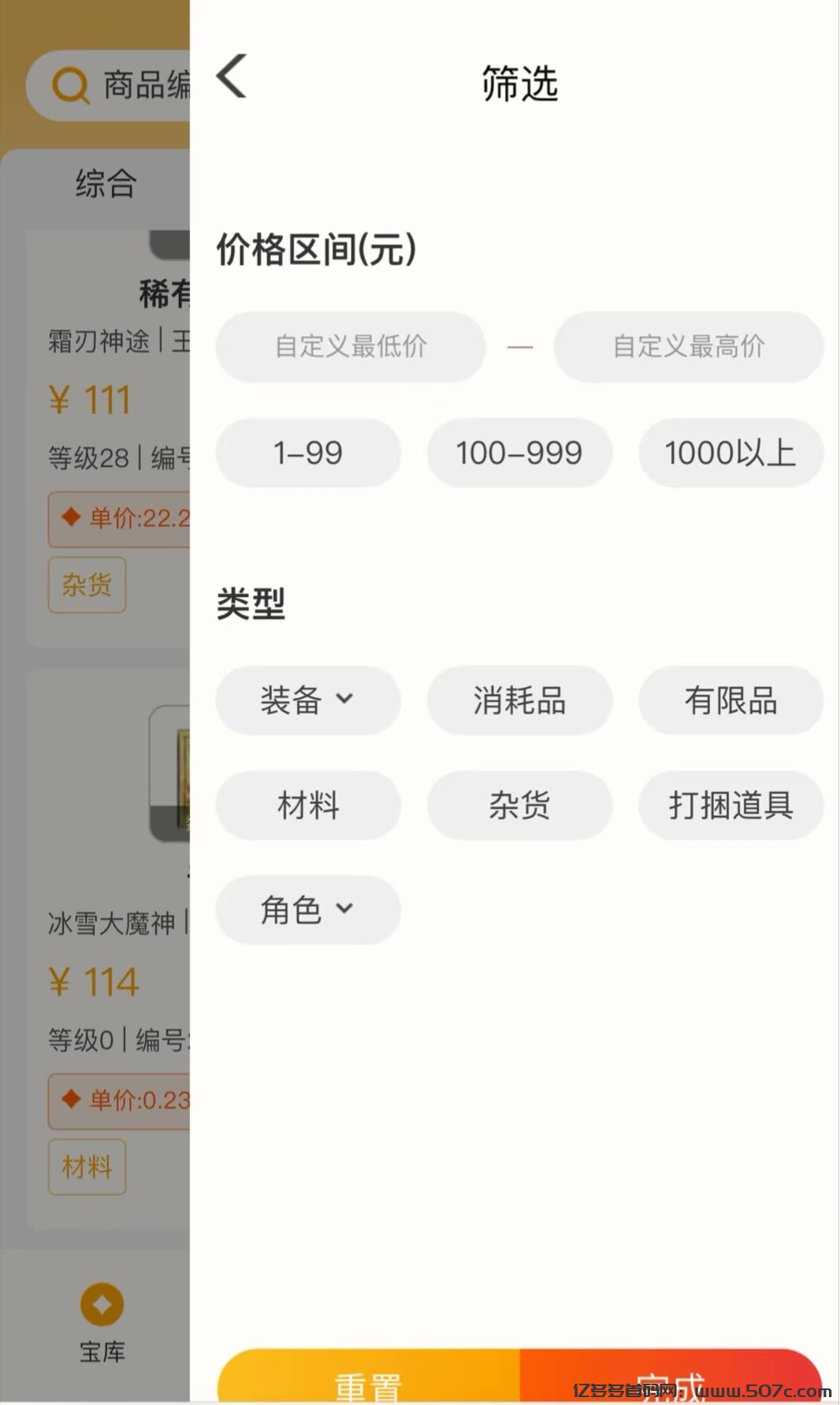Enable the 有限品 type filter
The width and height of the screenshot is (840, 1405).
coord(730,700)
